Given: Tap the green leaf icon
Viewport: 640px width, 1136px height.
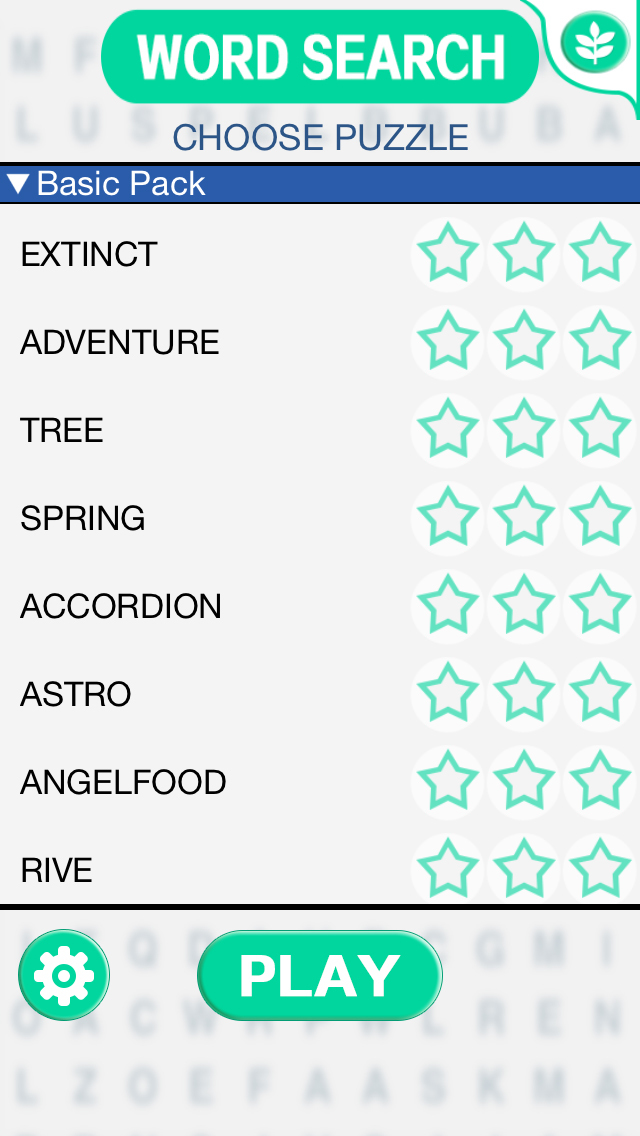Looking at the screenshot, I should [594, 42].
